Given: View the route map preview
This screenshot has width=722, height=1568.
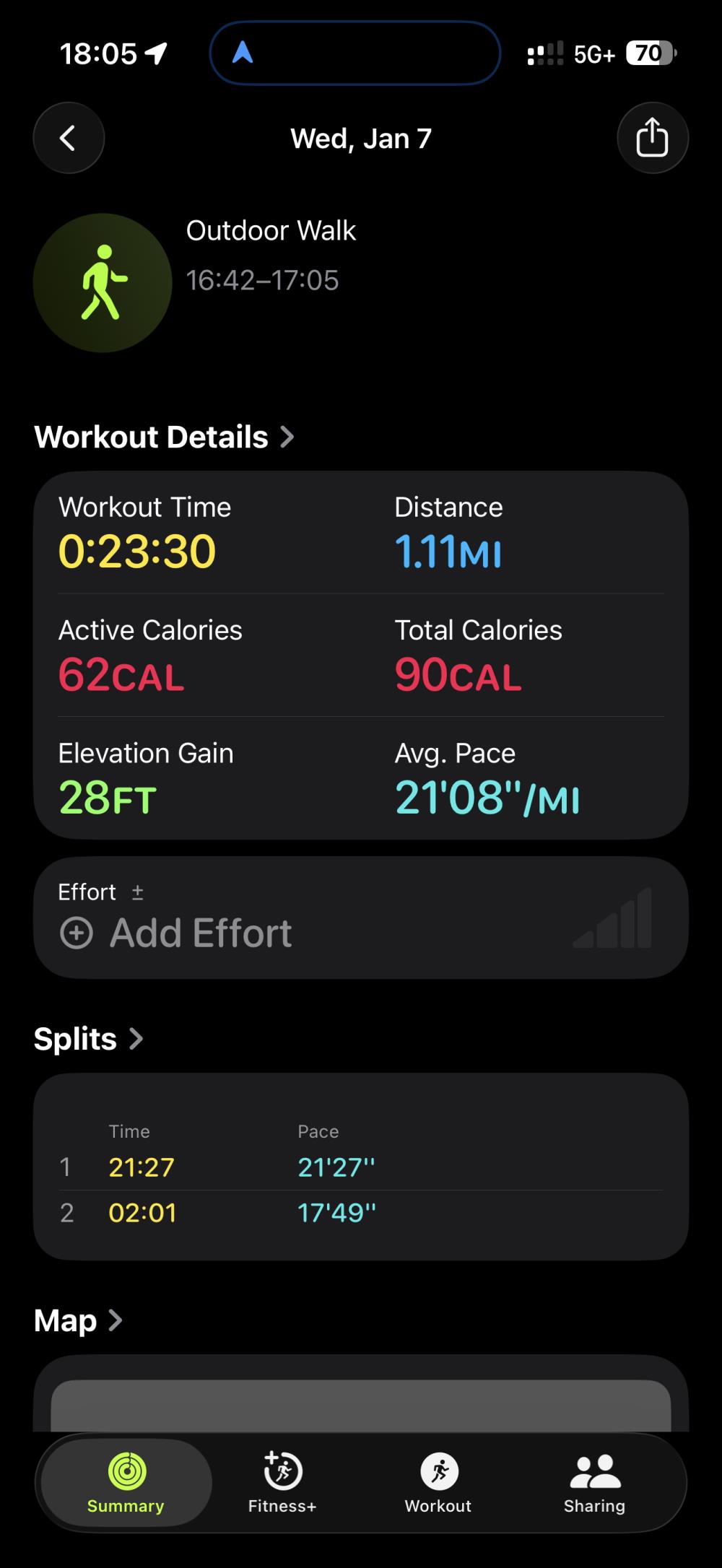Looking at the screenshot, I should tap(361, 1404).
